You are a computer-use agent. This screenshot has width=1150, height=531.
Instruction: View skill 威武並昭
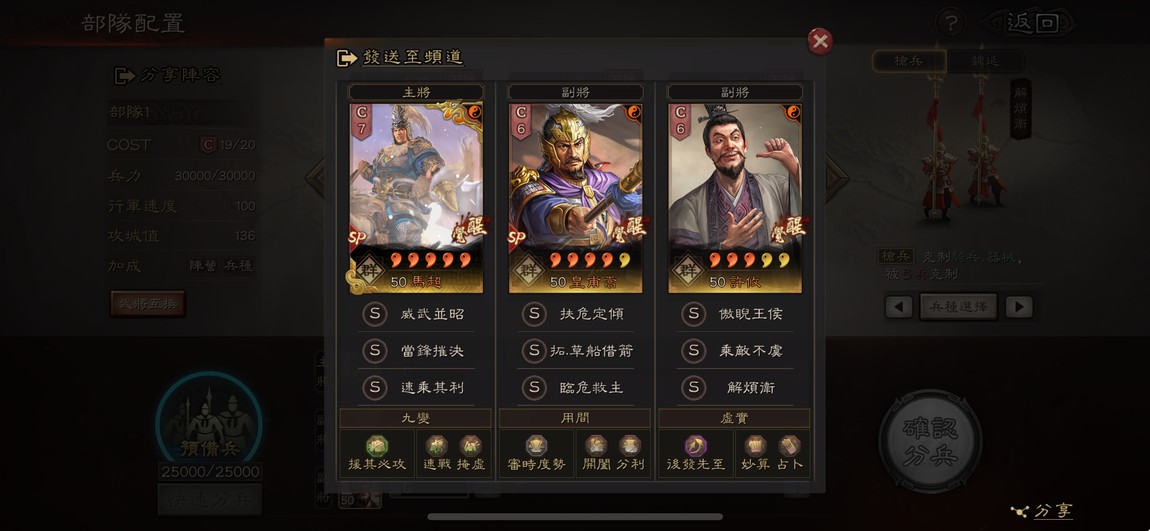pyautogui.click(x=415, y=314)
